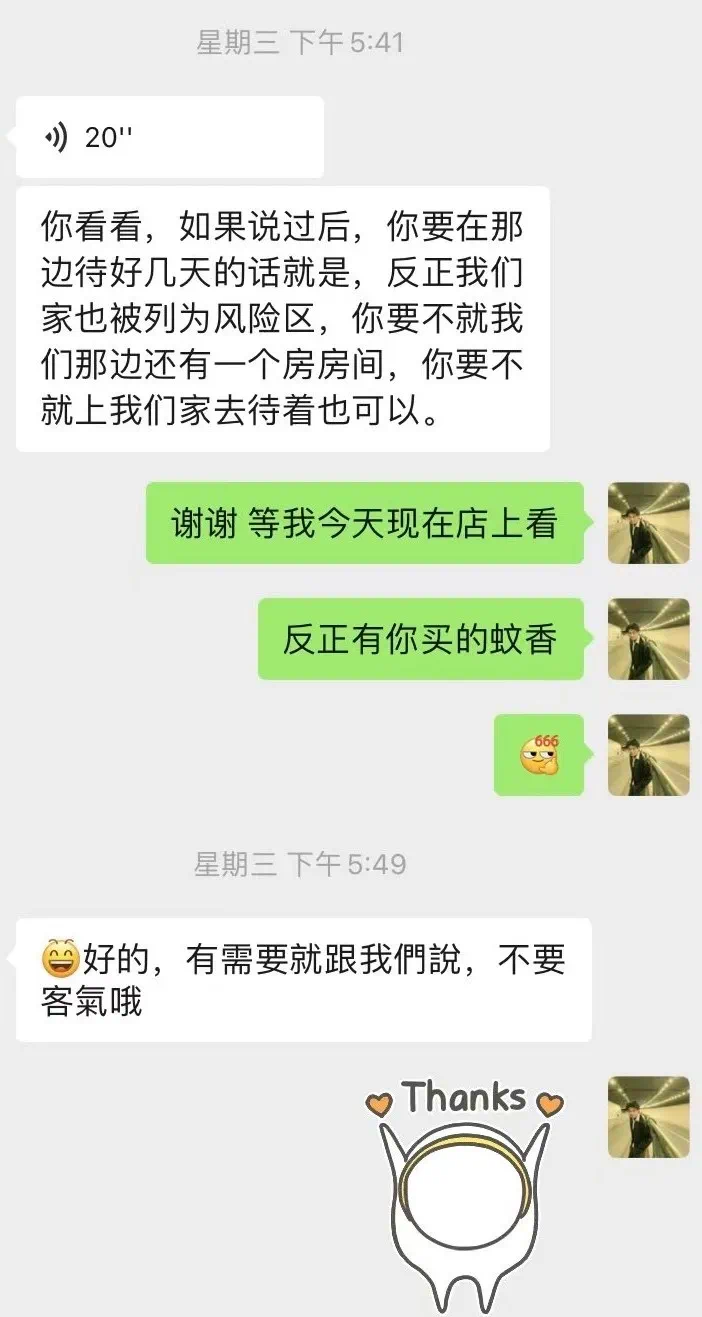
Task: Play the 20'' voice message
Action: pyautogui.click(x=168, y=137)
